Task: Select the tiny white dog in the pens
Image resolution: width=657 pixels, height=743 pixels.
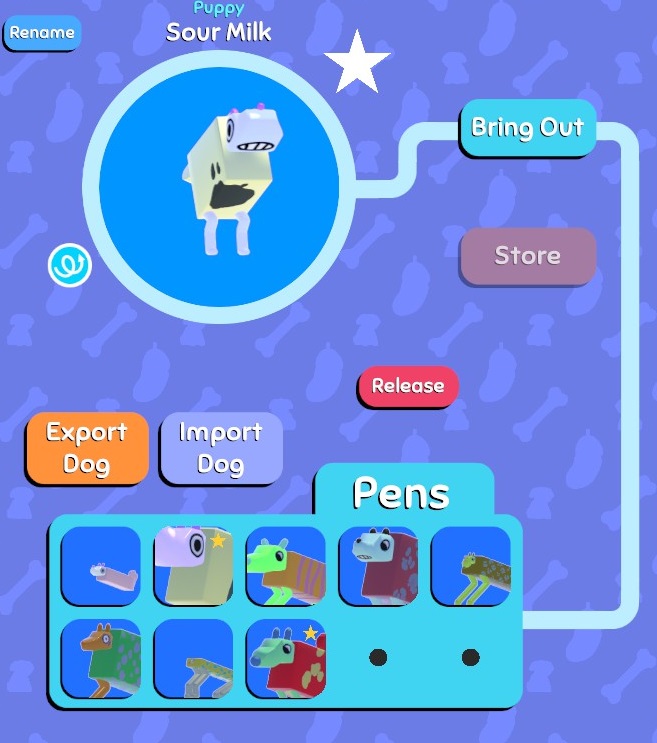Action: point(101,566)
